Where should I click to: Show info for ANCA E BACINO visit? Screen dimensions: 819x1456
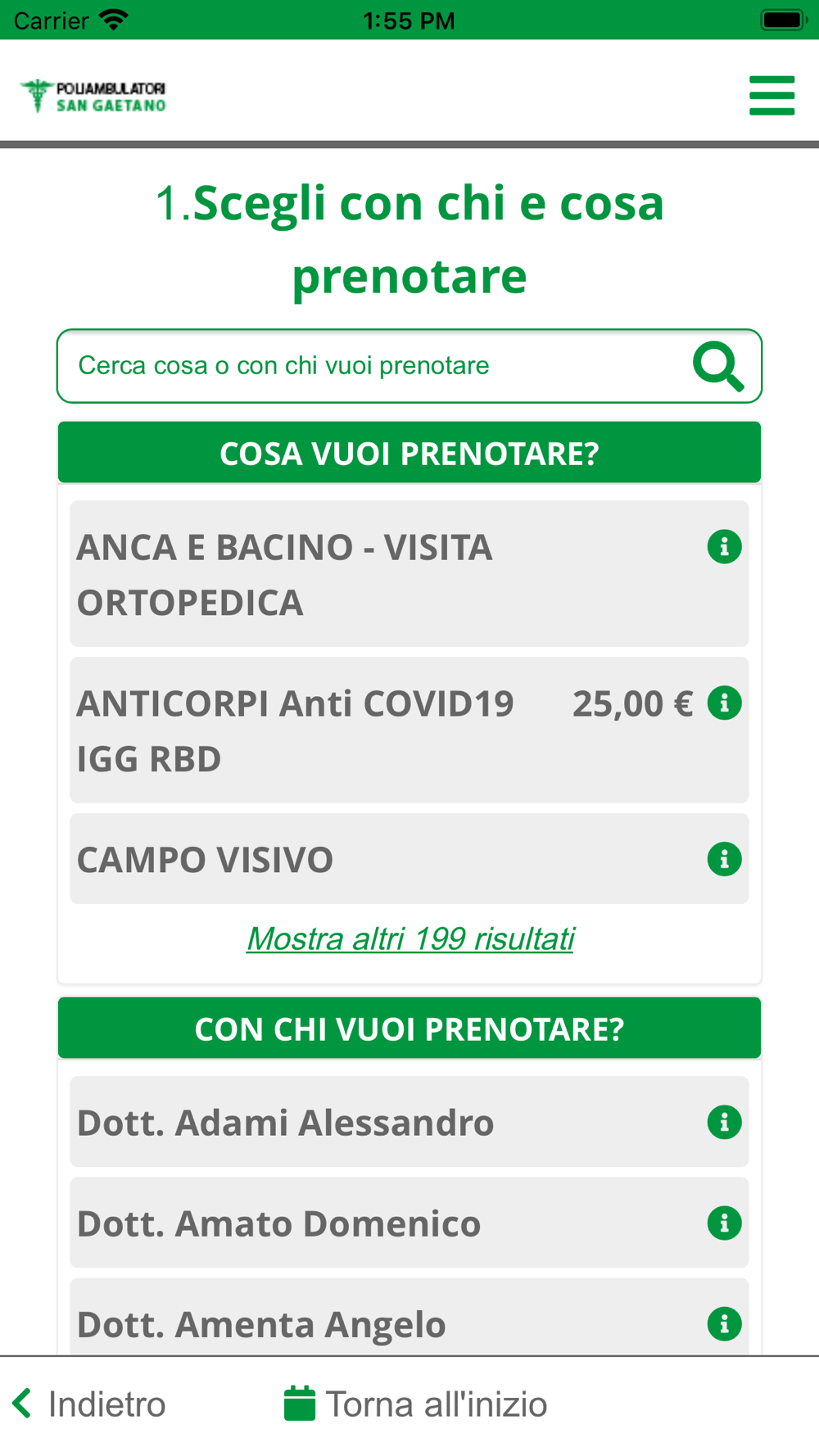tap(724, 546)
